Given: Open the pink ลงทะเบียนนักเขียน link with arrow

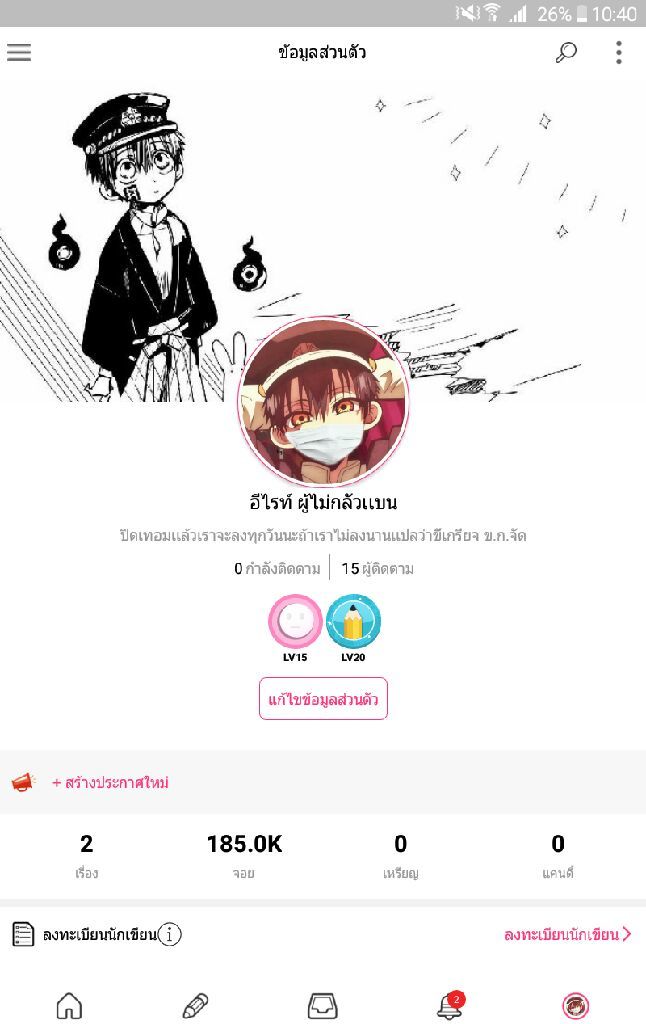Looking at the screenshot, I should click(x=567, y=935).
